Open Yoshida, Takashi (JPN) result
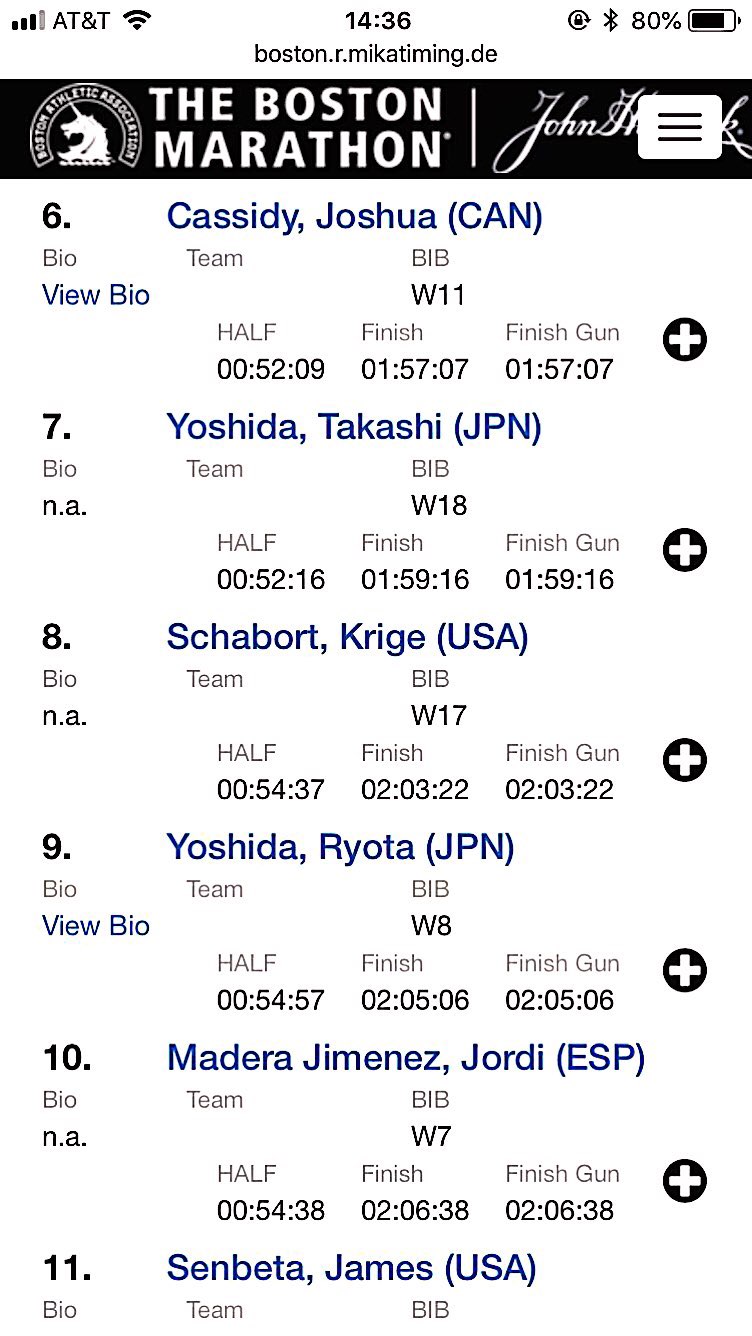This screenshot has height=1336, width=752. point(354,428)
